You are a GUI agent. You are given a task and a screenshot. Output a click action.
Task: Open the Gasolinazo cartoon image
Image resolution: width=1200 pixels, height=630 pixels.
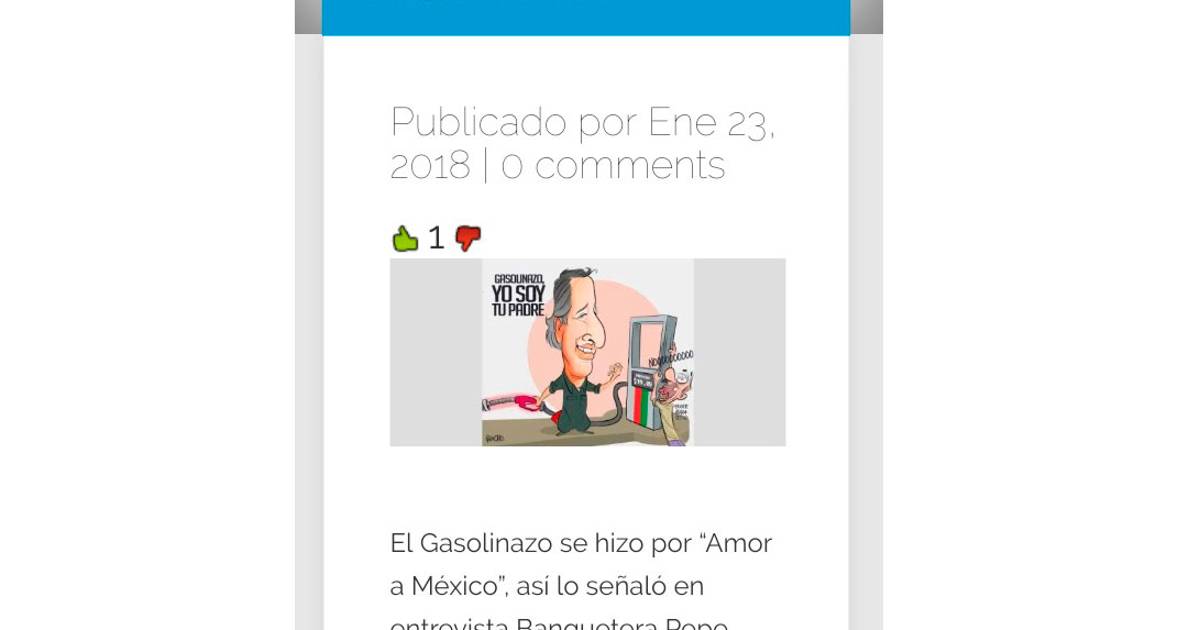587,352
